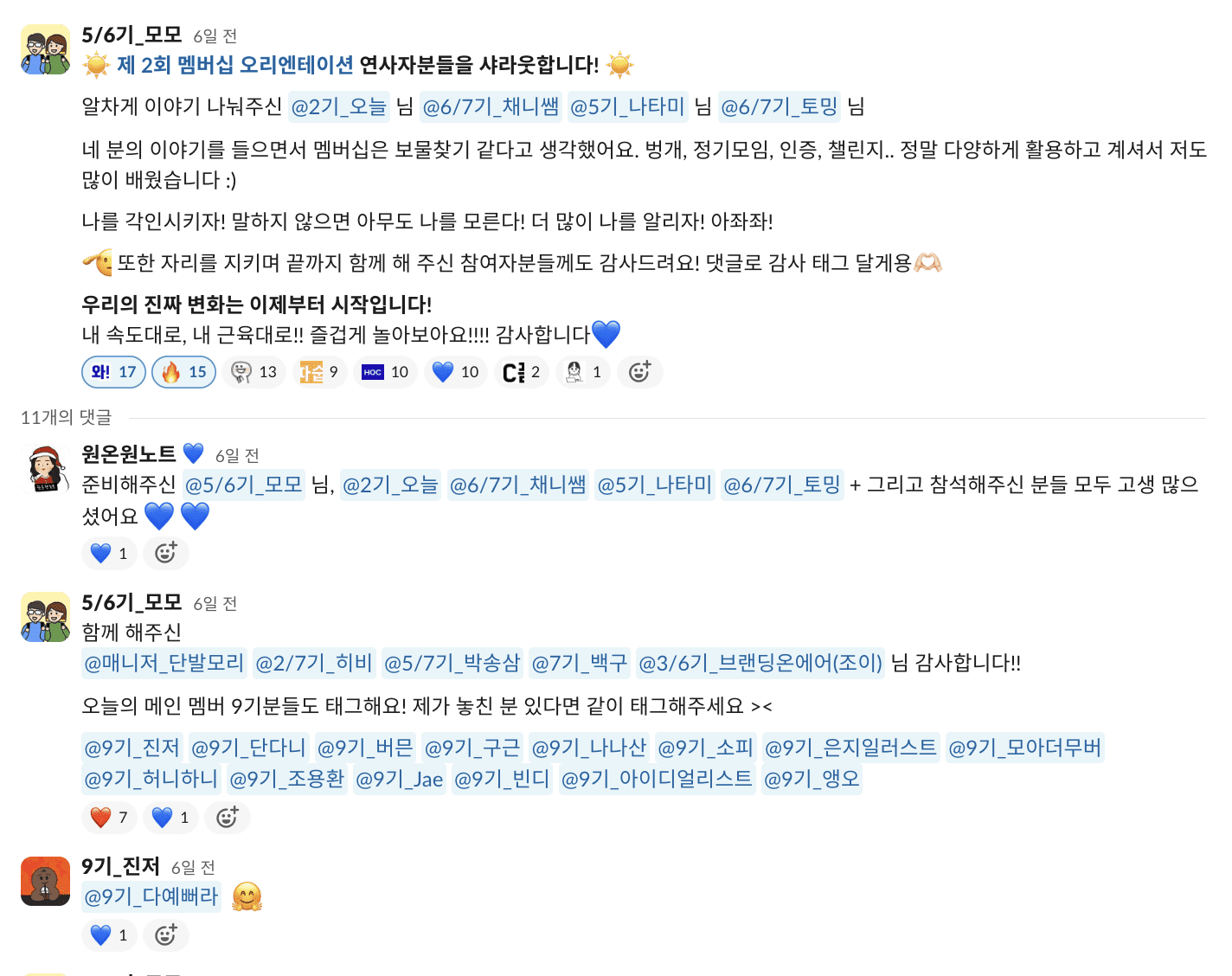Viewport: 1232px width, 976px height.
Task: Add a reaction to the orientation post
Action: (639, 372)
